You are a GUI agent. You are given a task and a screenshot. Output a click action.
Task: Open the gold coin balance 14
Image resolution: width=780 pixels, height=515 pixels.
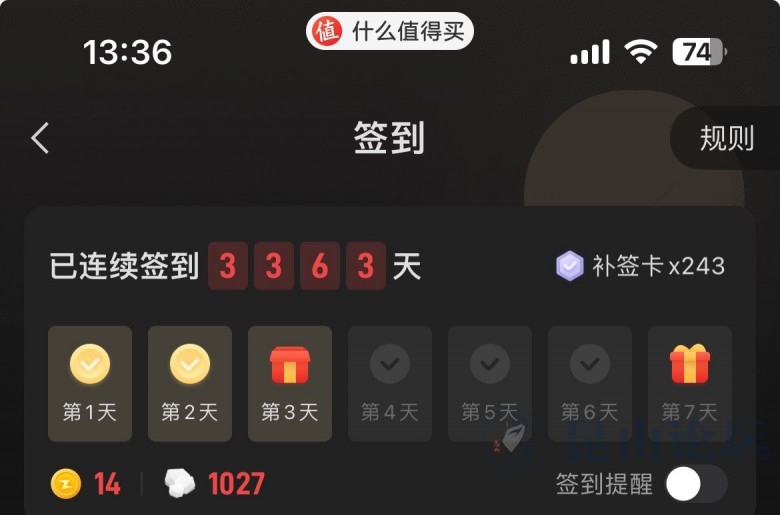point(87,485)
